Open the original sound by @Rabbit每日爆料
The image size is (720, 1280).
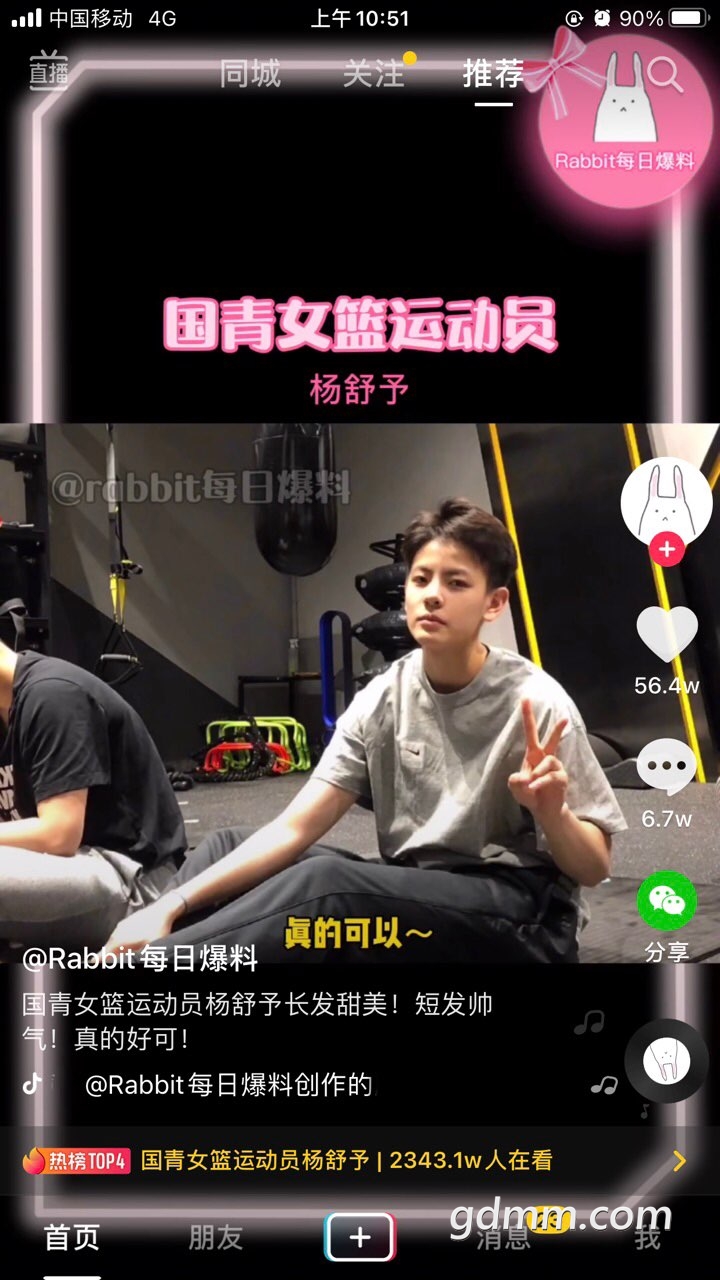[228, 1085]
